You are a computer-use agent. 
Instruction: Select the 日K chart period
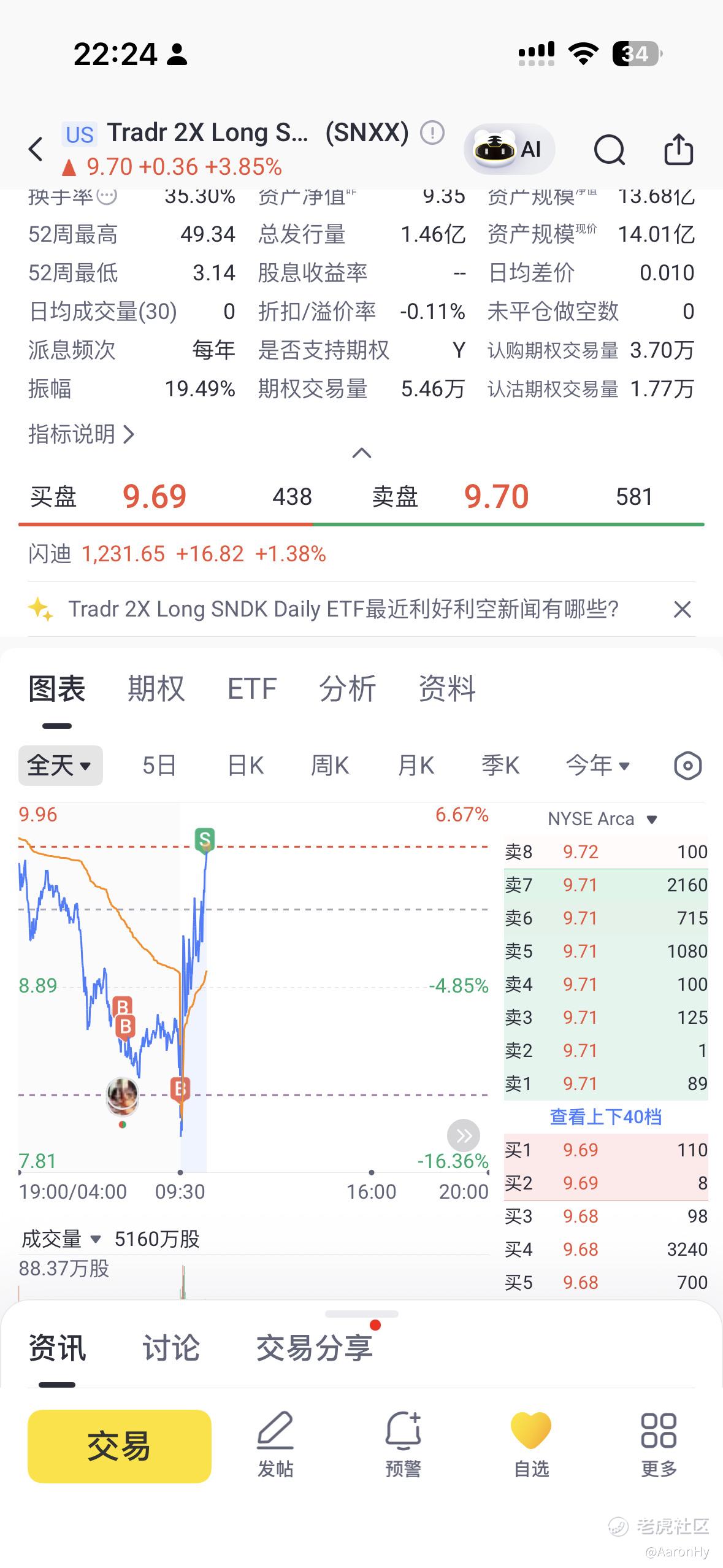(245, 766)
